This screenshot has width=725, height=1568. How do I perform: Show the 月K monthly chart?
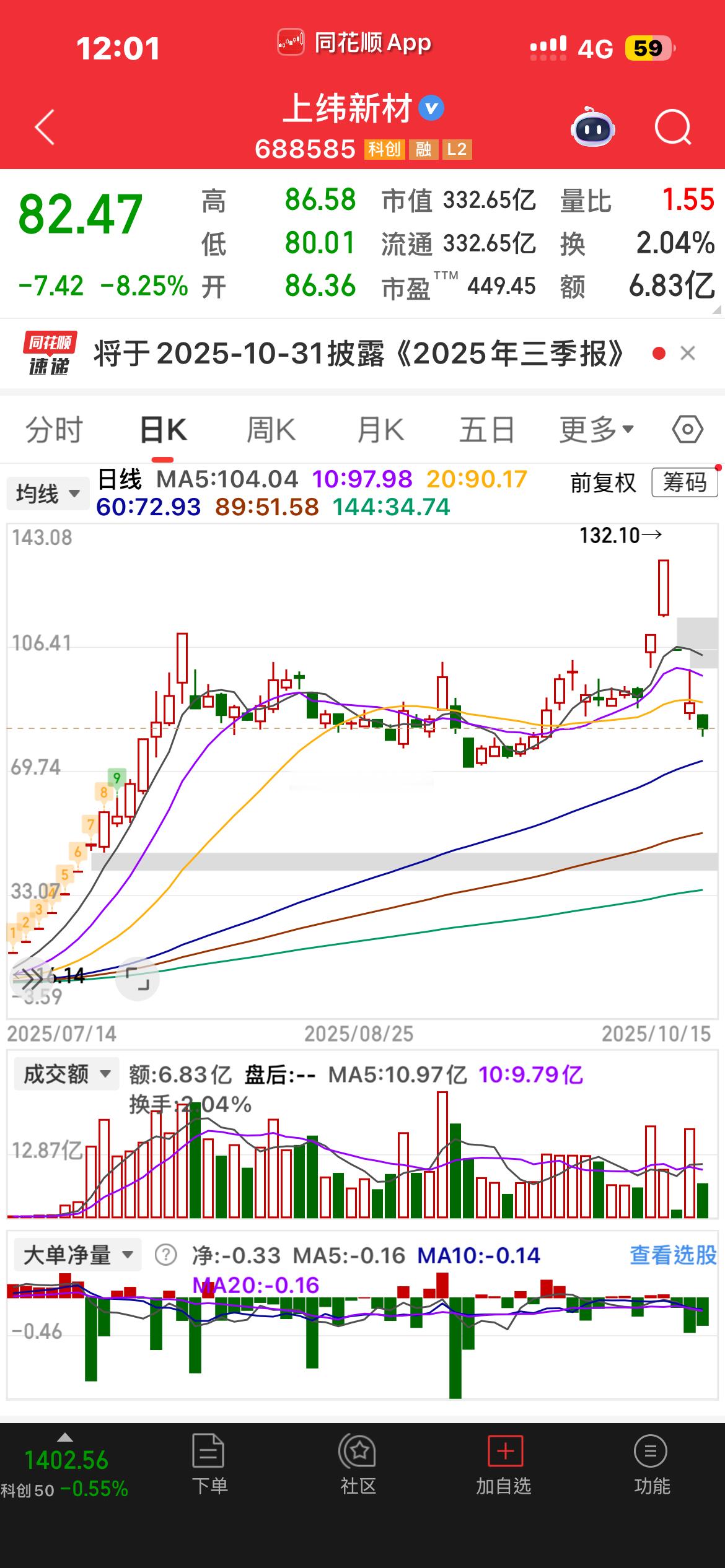pyautogui.click(x=380, y=430)
